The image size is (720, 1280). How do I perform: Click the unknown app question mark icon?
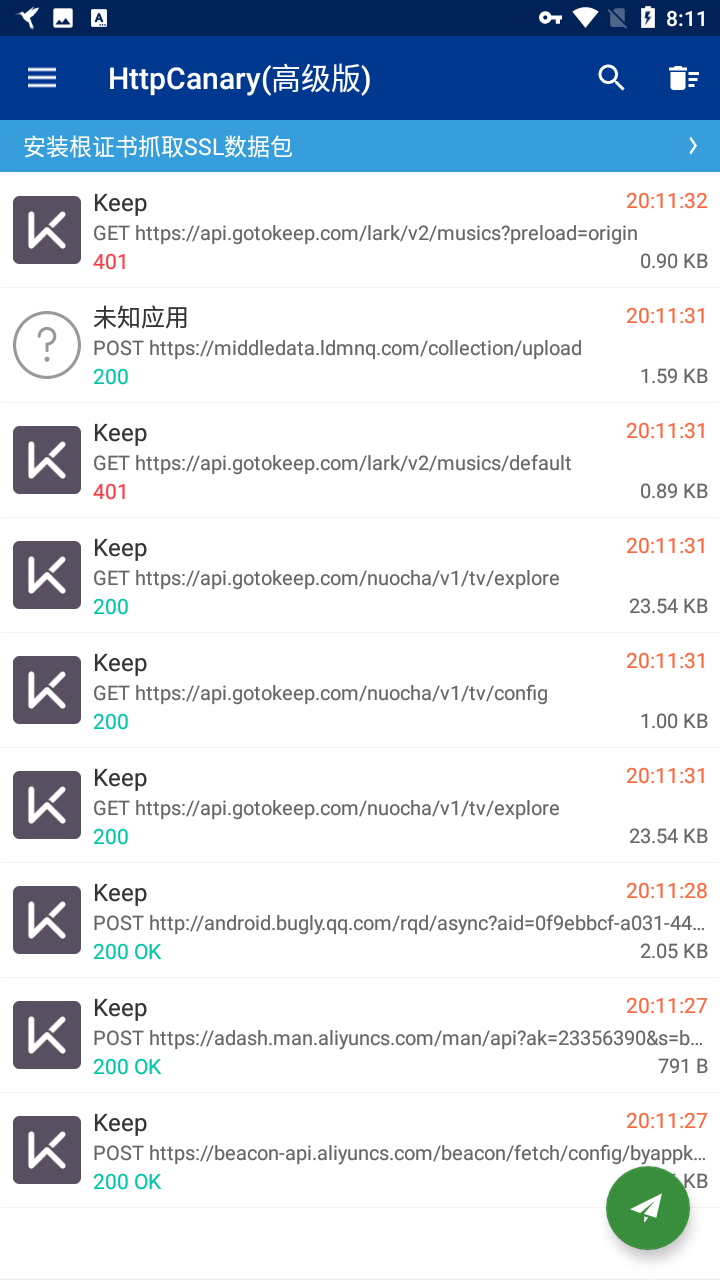tap(46, 344)
